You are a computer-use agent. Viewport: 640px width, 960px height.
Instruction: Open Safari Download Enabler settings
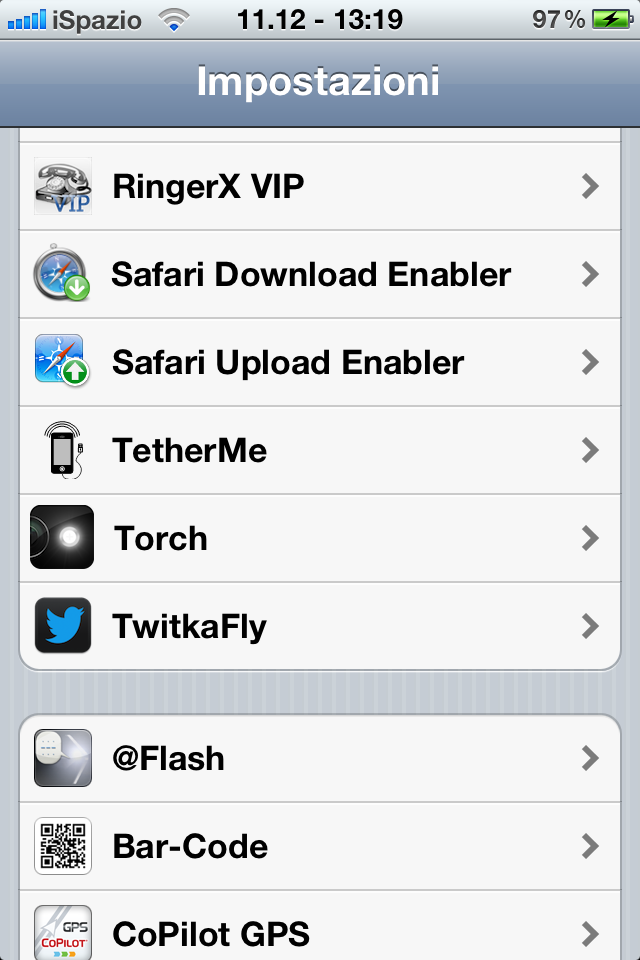[x=320, y=275]
